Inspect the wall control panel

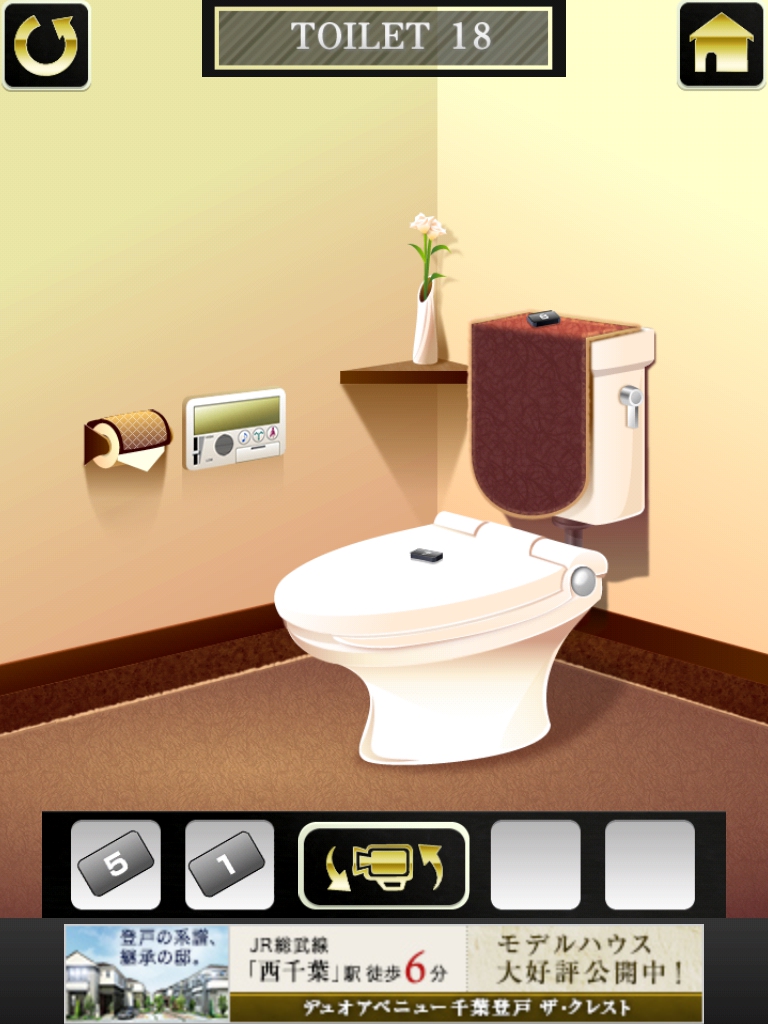pos(234,428)
